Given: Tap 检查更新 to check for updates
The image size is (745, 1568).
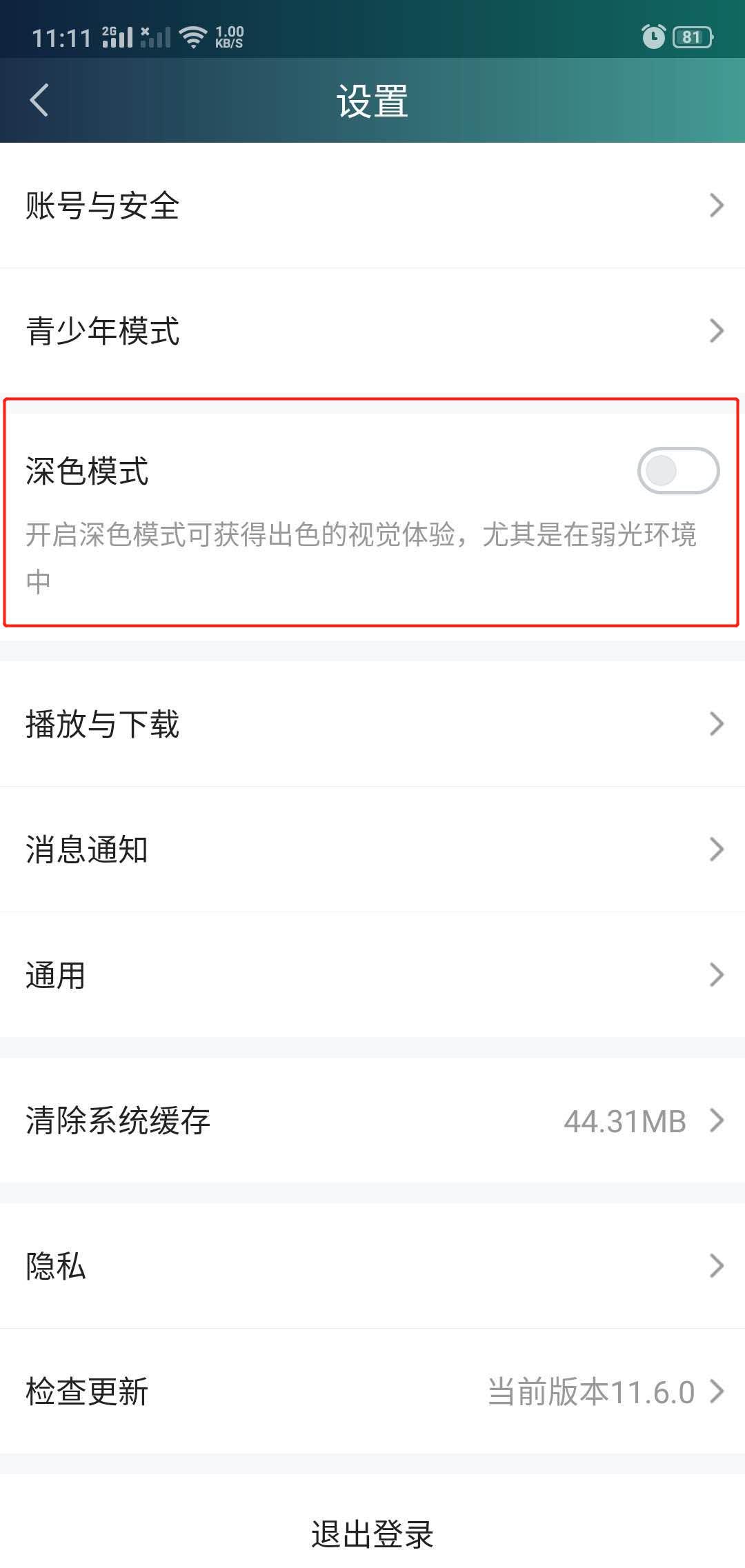Looking at the screenshot, I should pyautogui.click(x=372, y=1391).
